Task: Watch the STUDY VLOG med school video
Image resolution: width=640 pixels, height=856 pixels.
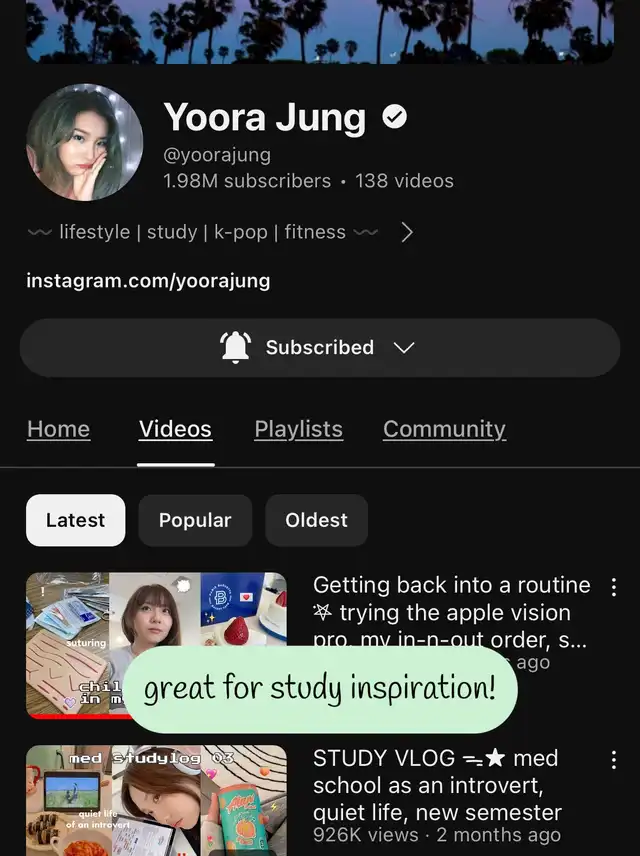Action: (156, 798)
